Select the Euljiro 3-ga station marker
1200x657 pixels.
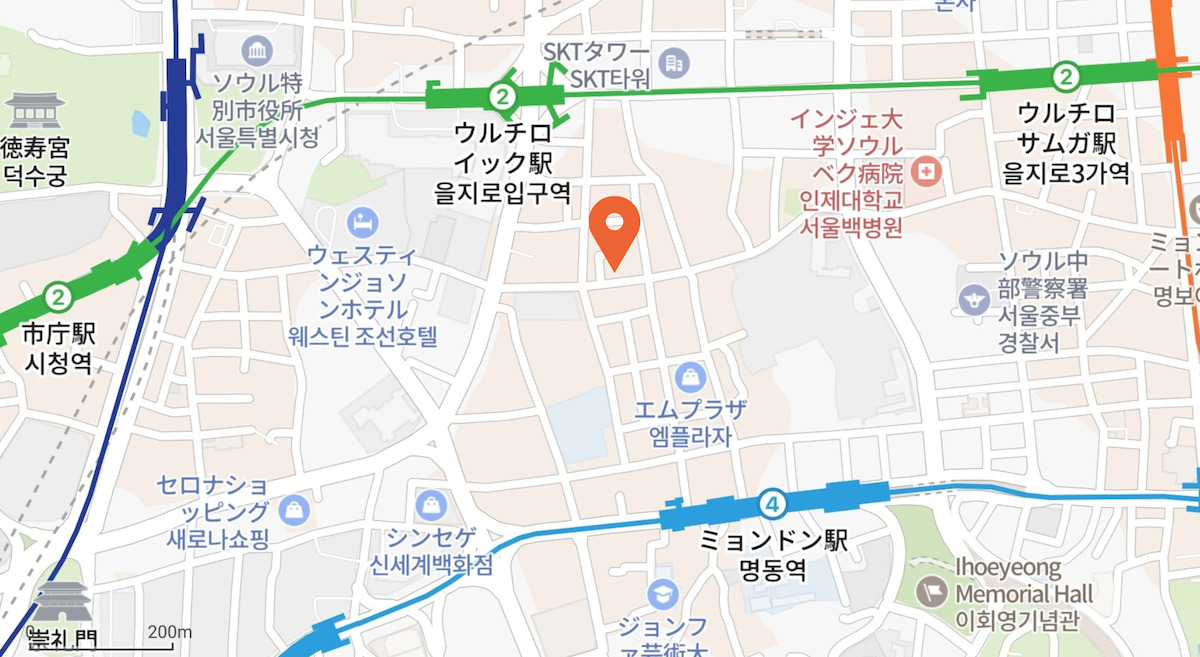click(1067, 76)
